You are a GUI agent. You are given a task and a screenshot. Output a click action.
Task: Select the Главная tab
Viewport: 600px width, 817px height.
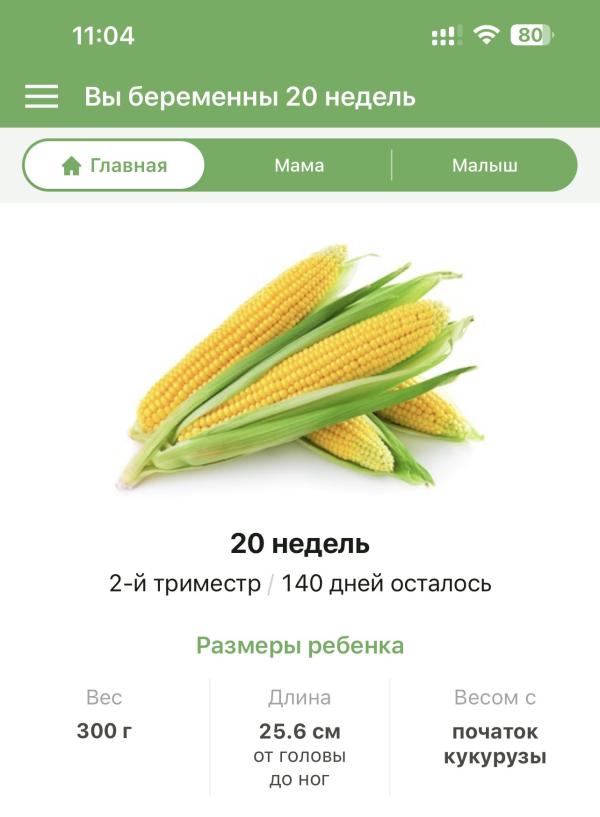(x=114, y=166)
